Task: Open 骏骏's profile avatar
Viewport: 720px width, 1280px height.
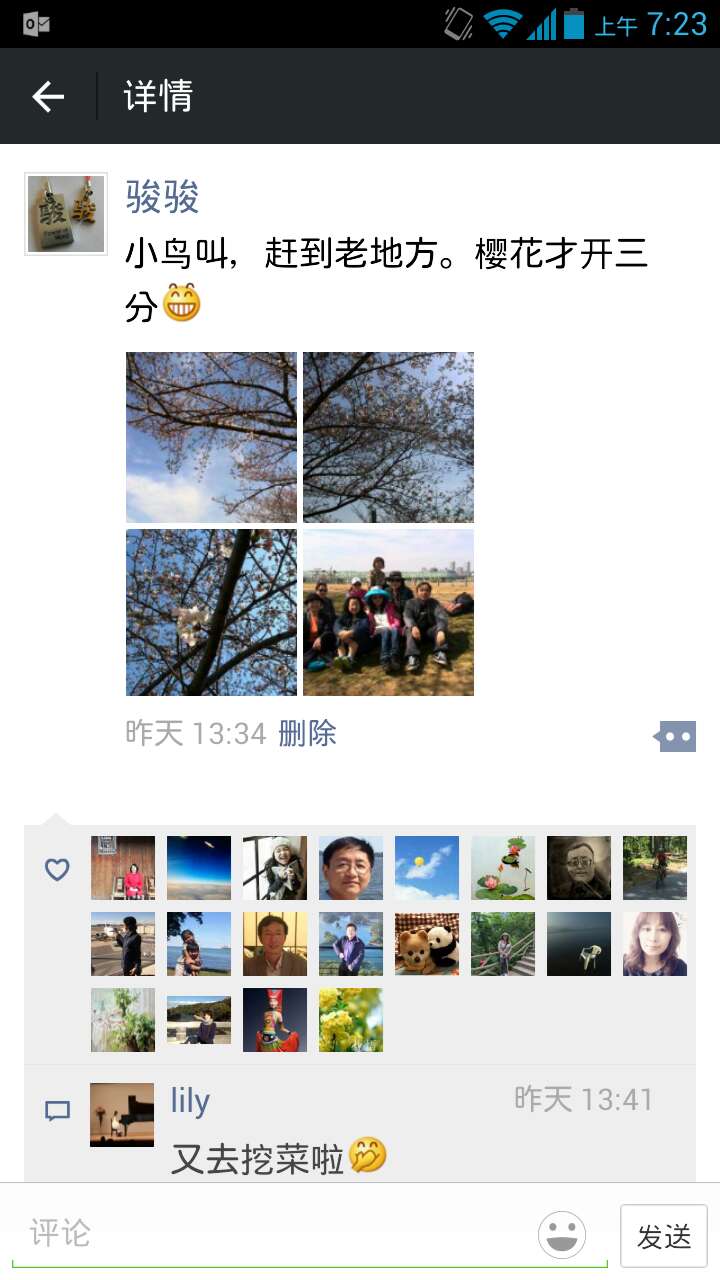Action: [66, 215]
